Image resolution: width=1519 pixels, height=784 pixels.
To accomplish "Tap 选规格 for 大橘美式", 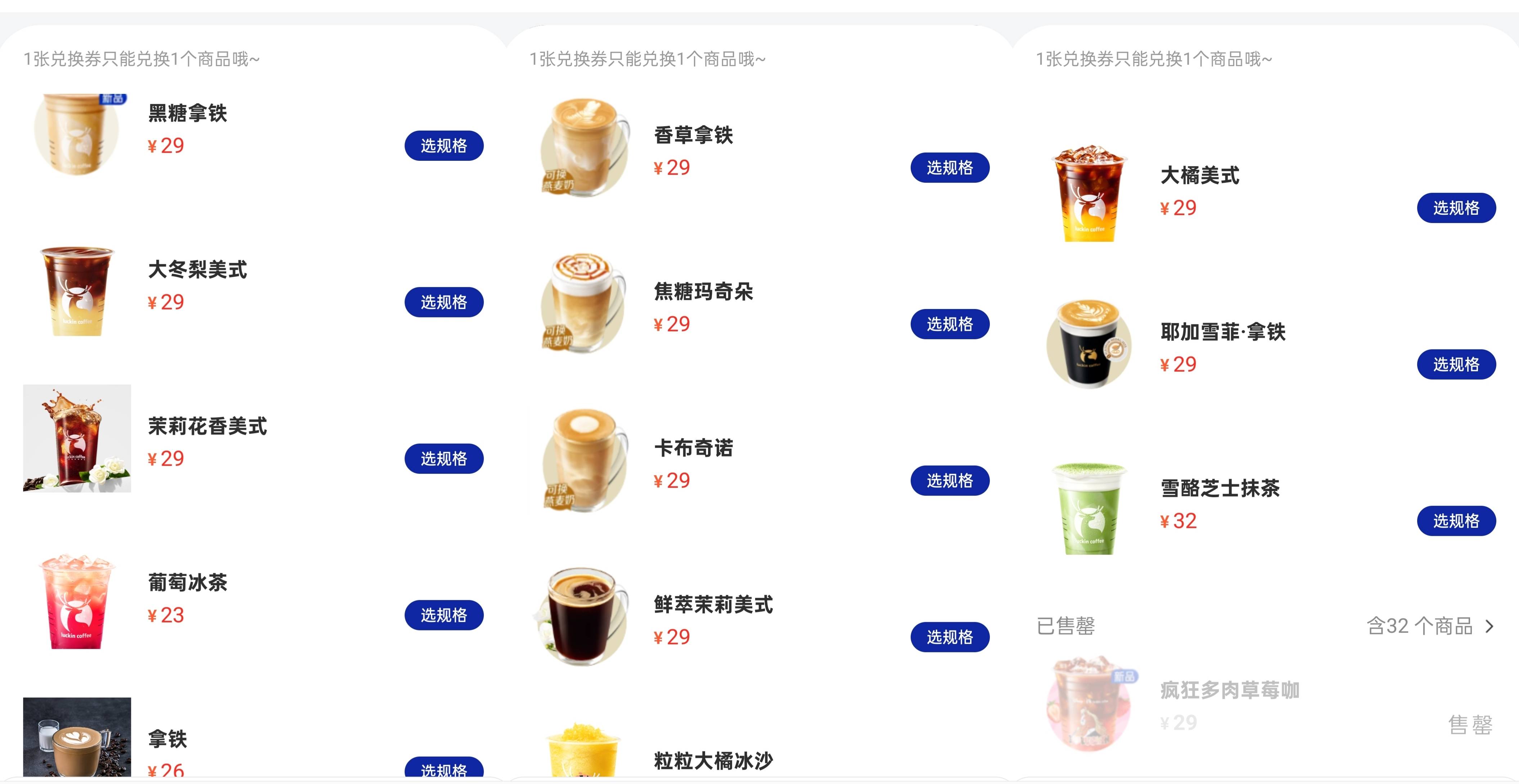I will 1456,208.
